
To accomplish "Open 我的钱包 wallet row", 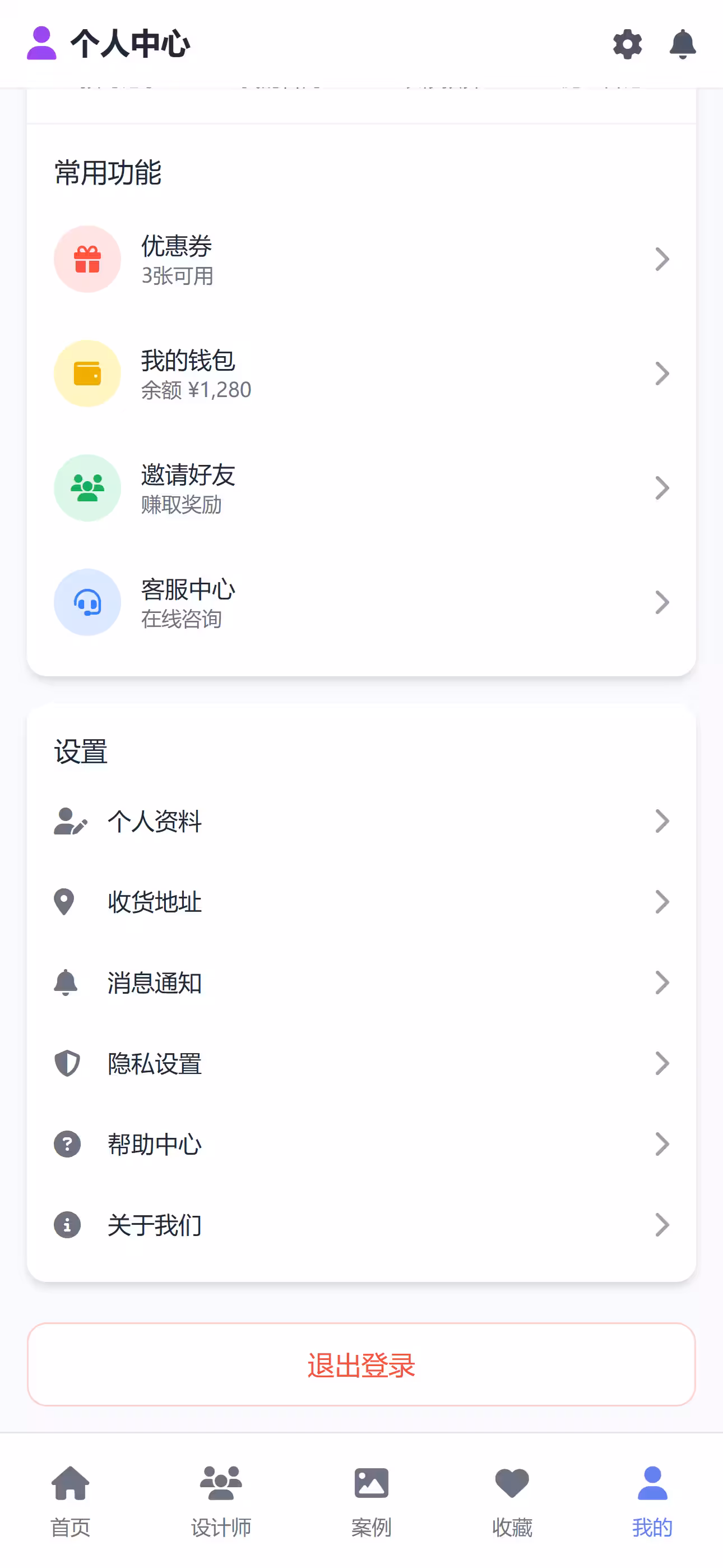I will tap(361, 373).
